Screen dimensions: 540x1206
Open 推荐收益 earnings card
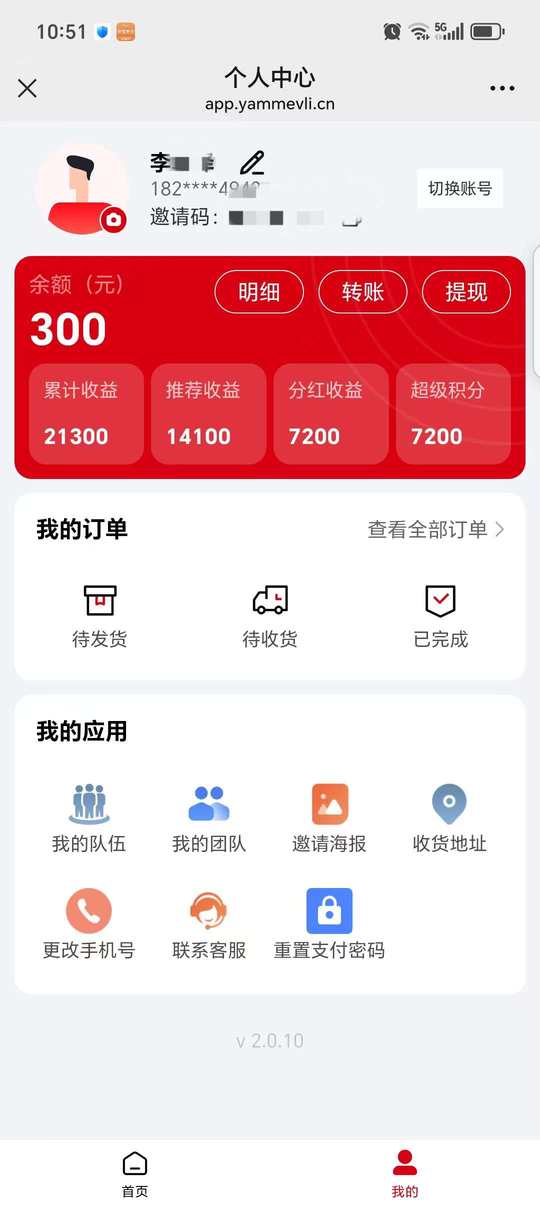209,414
